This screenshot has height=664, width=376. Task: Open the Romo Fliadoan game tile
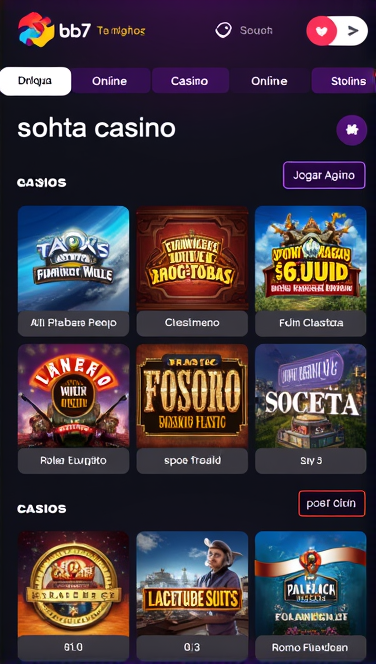click(311, 596)
